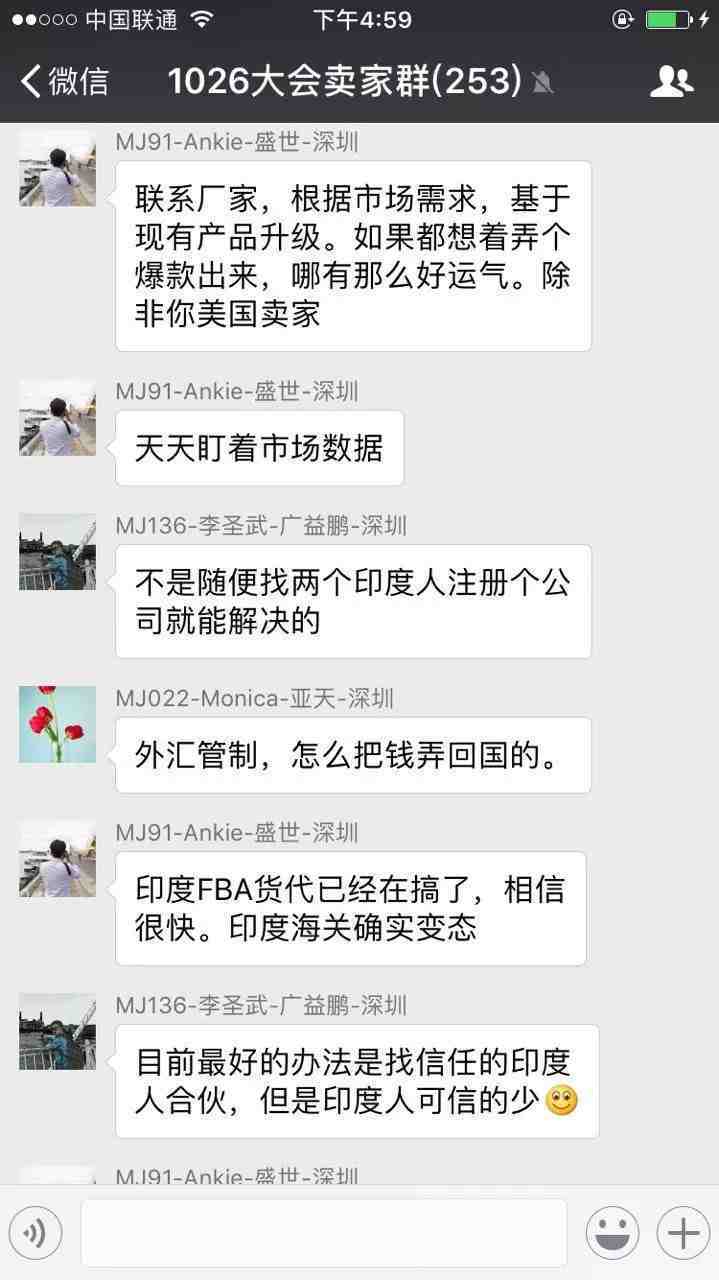Viewport: 719px width, 1280px height.
Task: Go back to the 微信 chat list
Action: pos(64,81)
